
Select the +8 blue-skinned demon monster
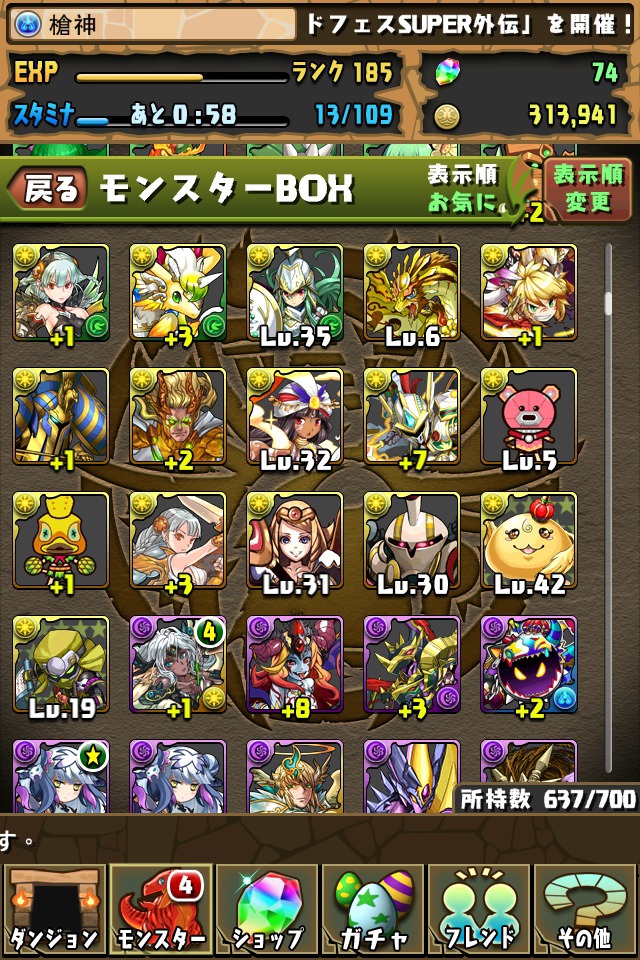coord(295,665)
